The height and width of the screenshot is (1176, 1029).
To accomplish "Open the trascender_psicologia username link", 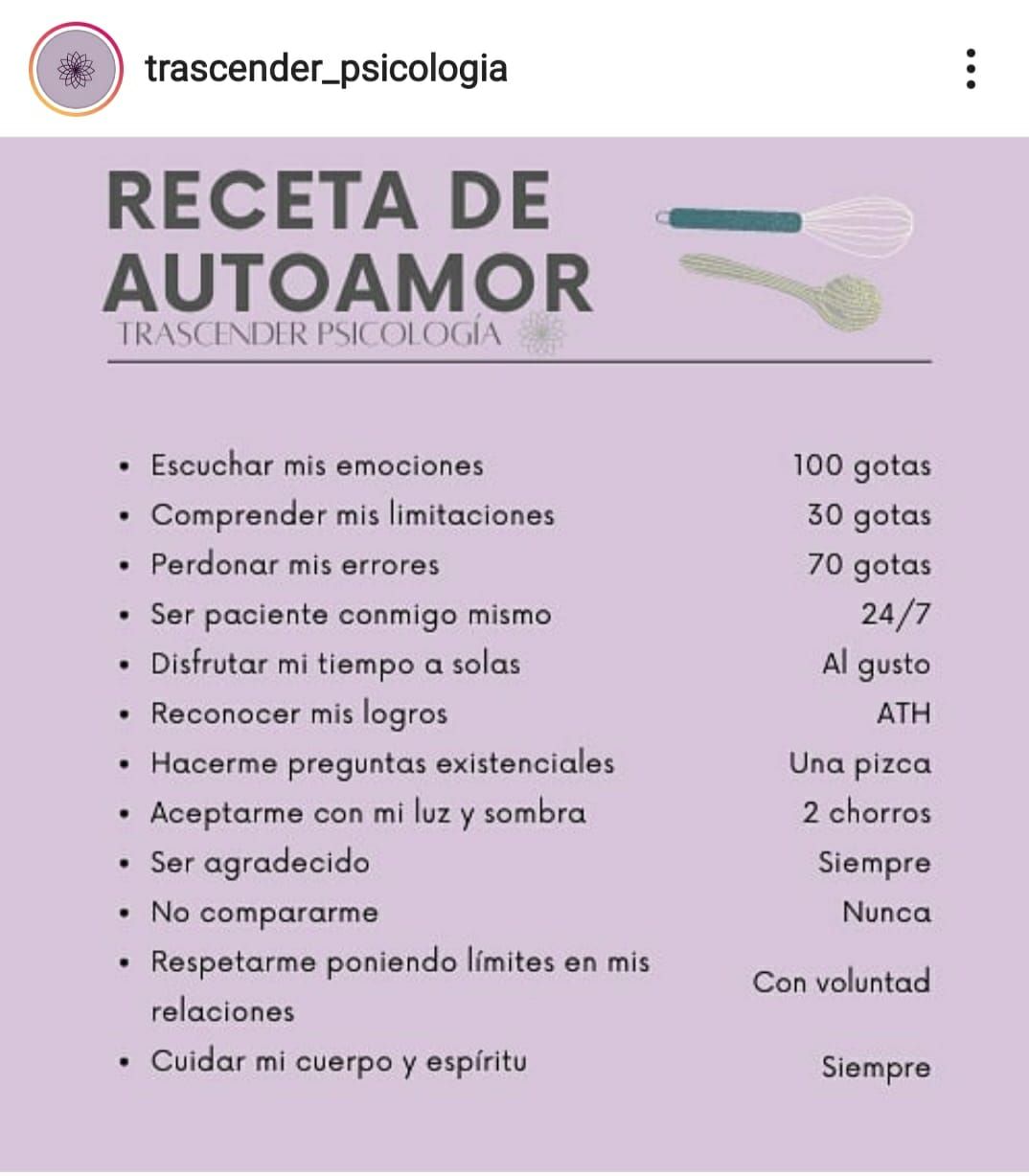I will pos(328,67).
